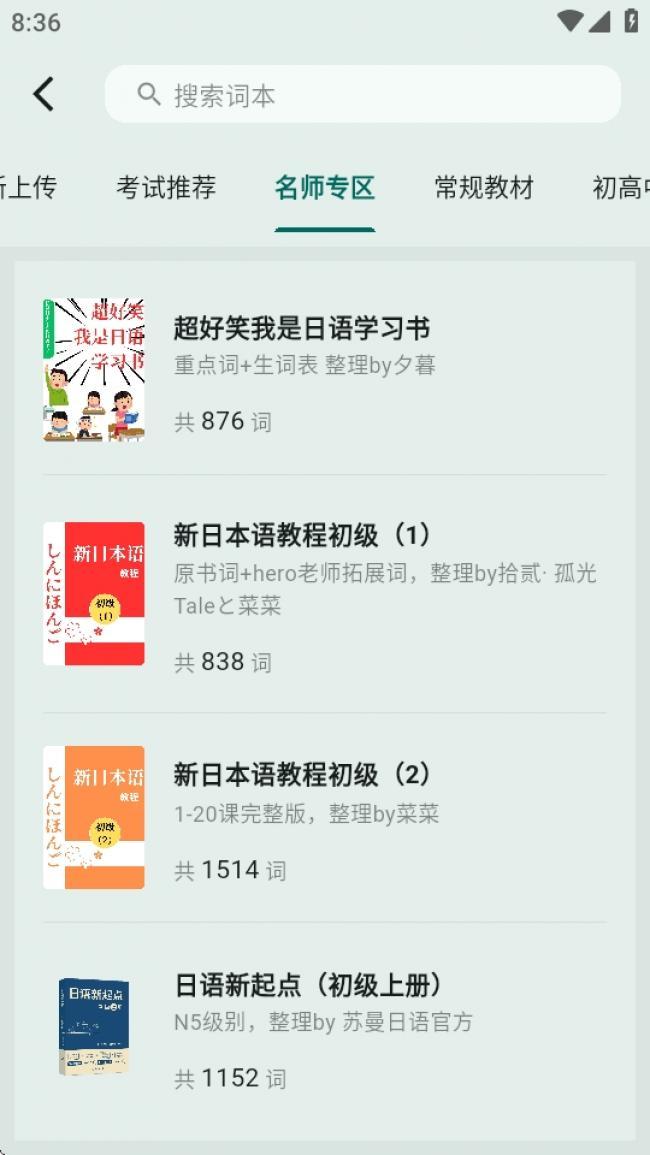Open the 超好笑我是日语学习书 wordbook

(x=324, y=370)
